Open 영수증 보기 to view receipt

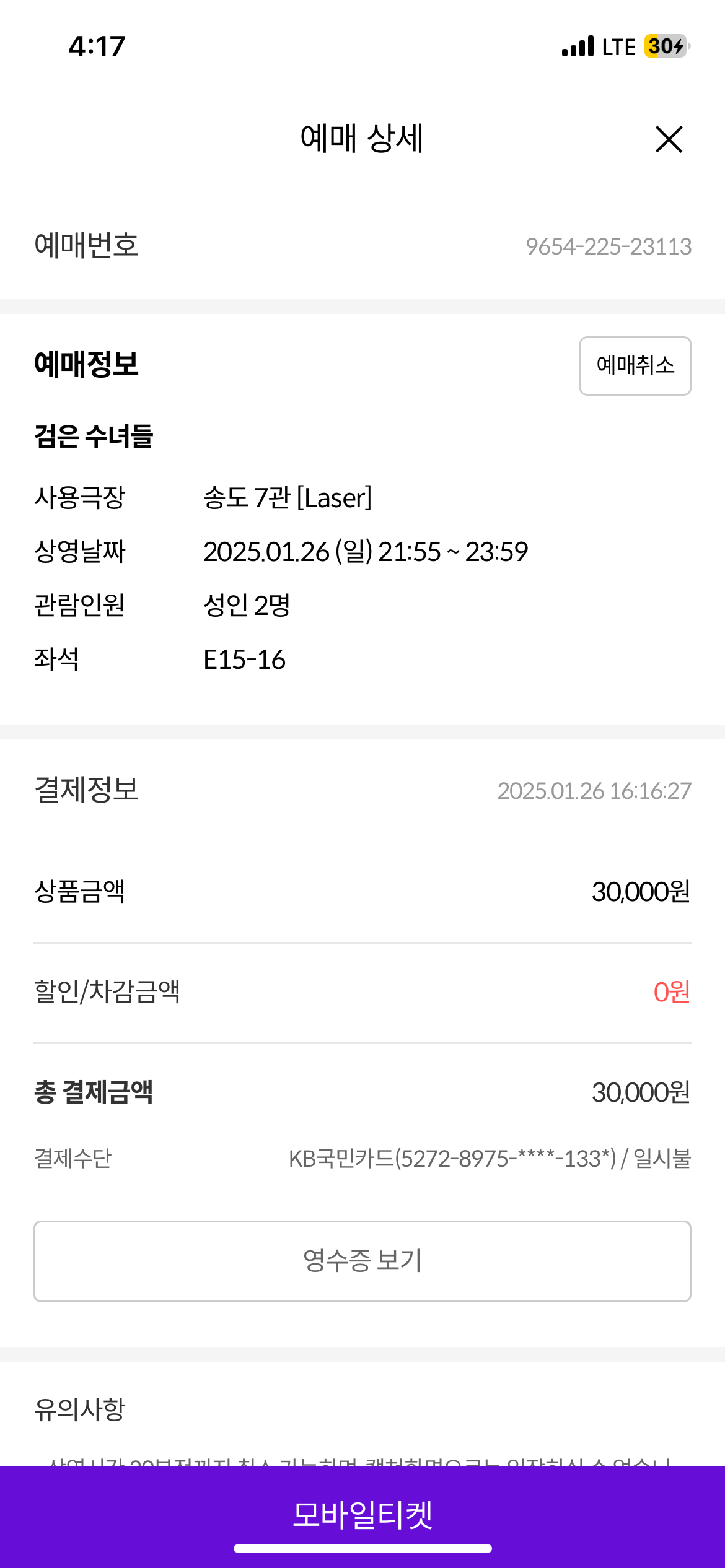(x=362, y=1261)
